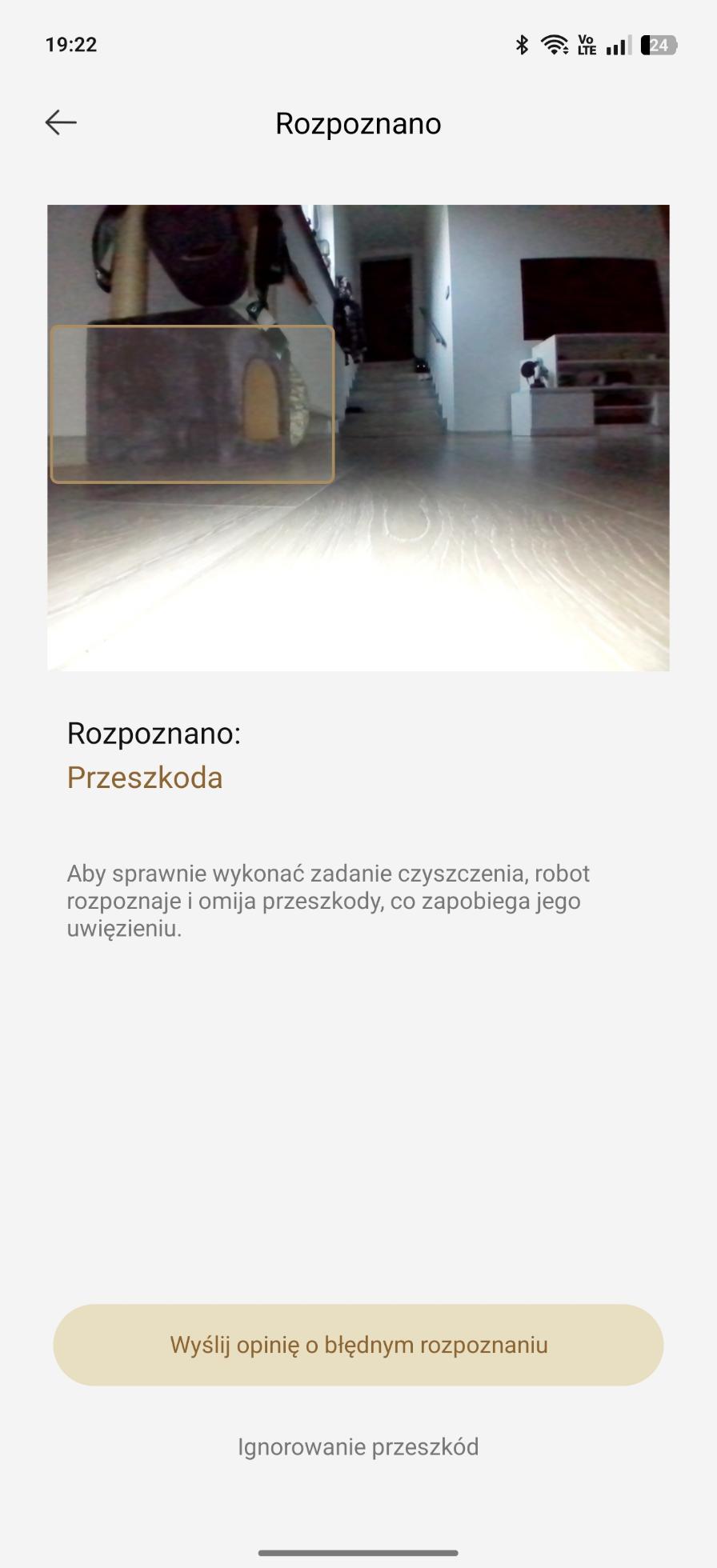Open the recognized obstacle photo

358,438
